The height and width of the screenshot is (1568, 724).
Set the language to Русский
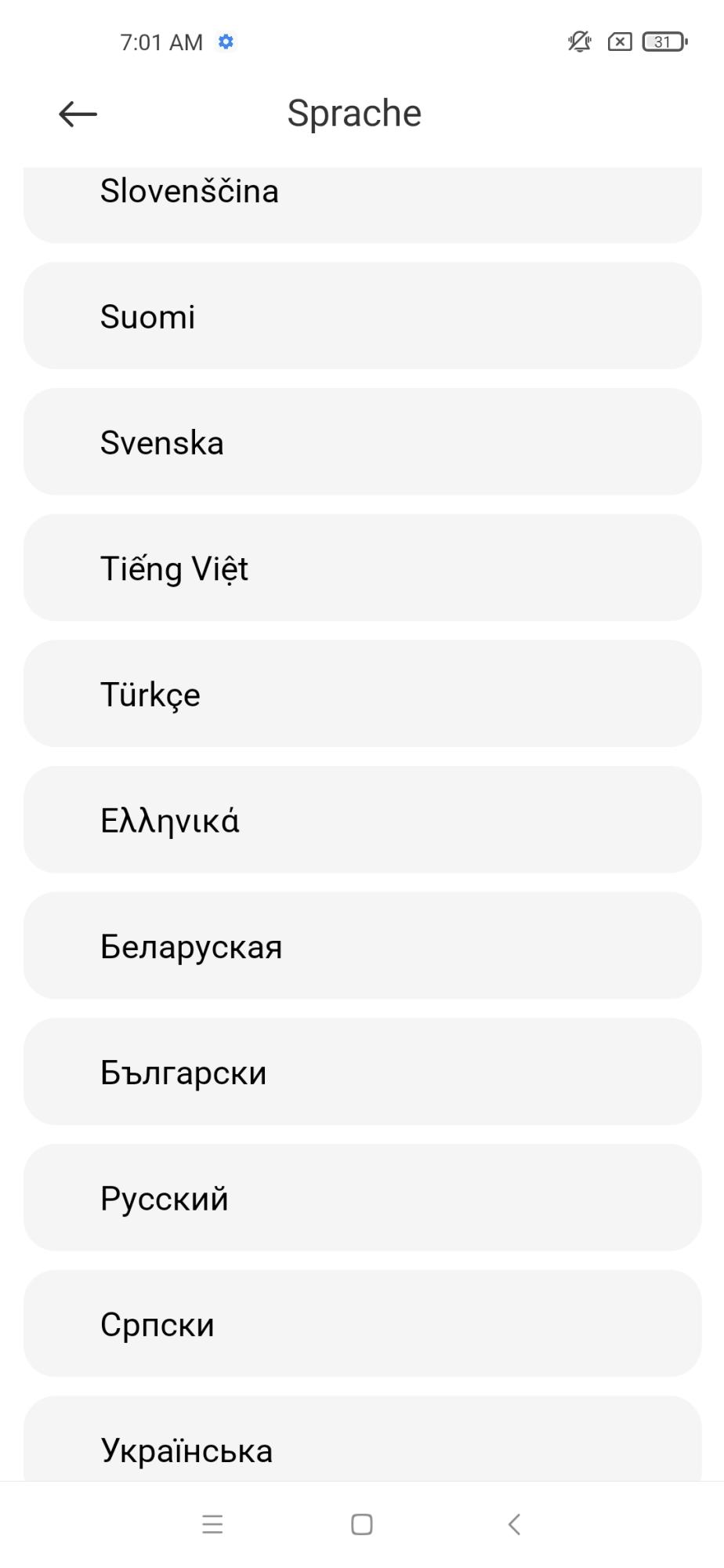tap(362, 1198)
